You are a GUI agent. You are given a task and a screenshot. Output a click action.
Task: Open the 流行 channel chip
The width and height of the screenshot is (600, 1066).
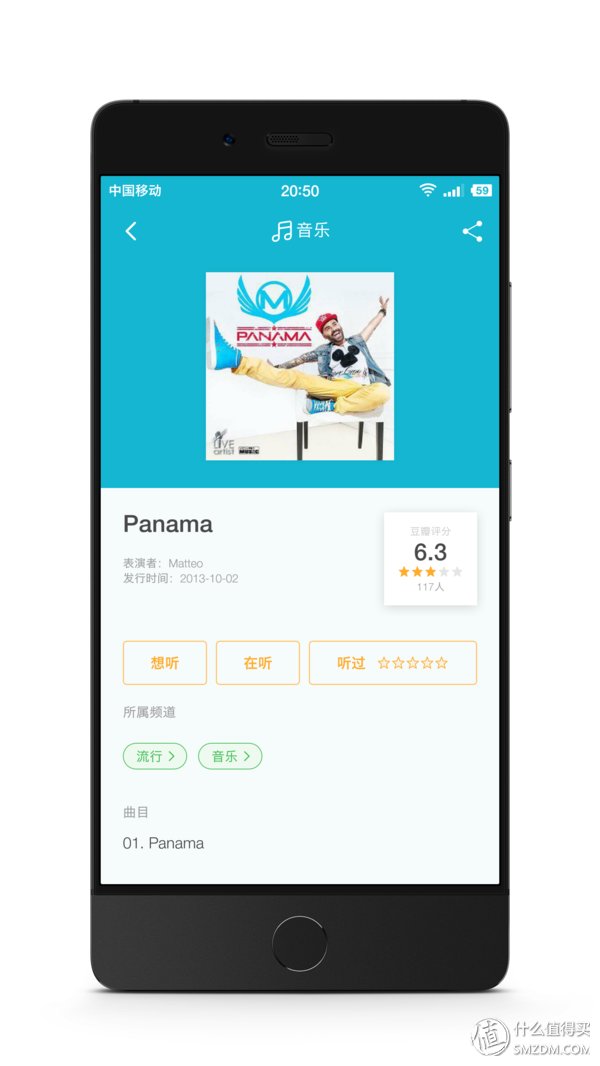click(x=155, y=756)
